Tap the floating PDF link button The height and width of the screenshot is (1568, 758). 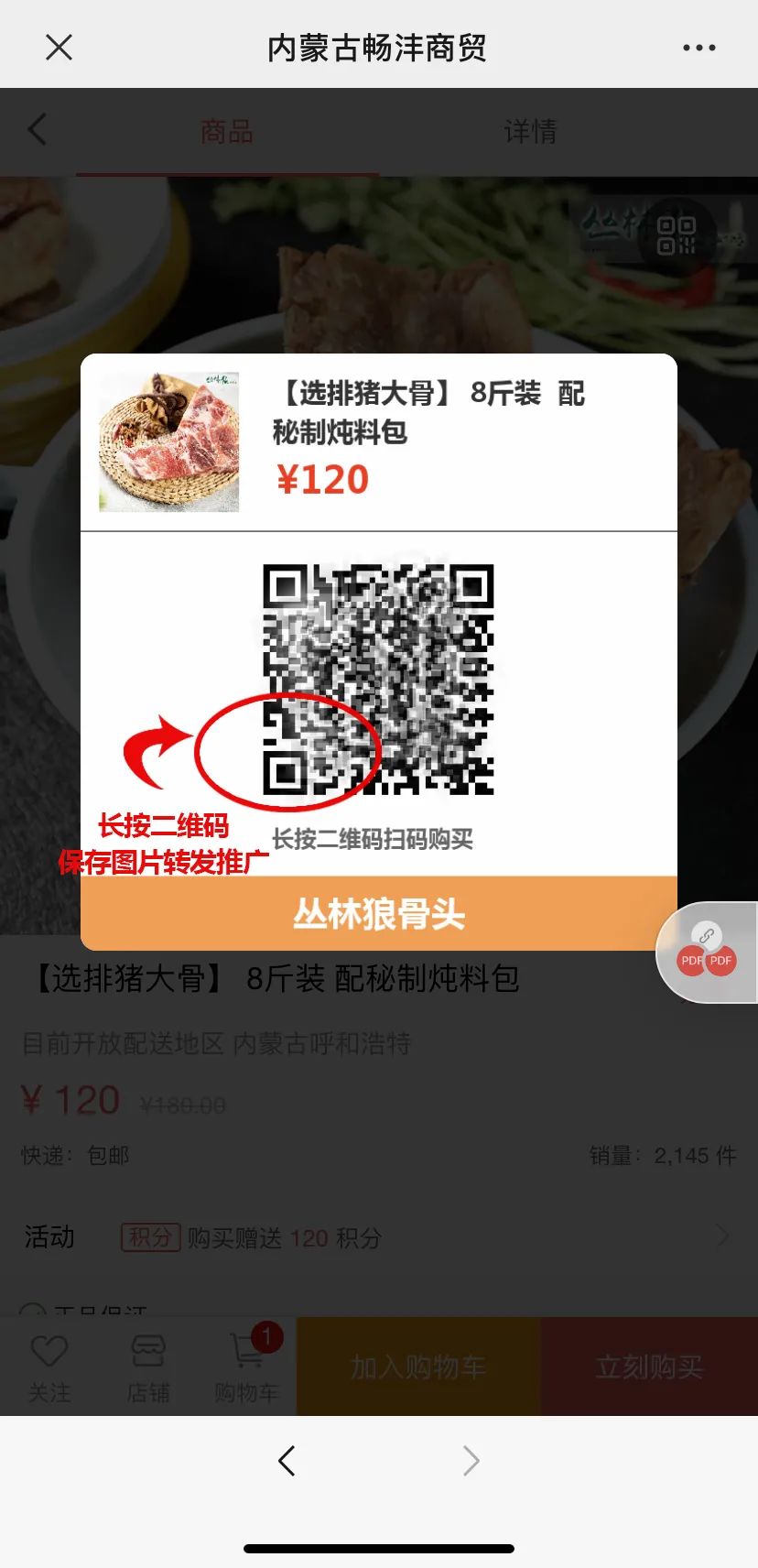click(x=707, y=953)
